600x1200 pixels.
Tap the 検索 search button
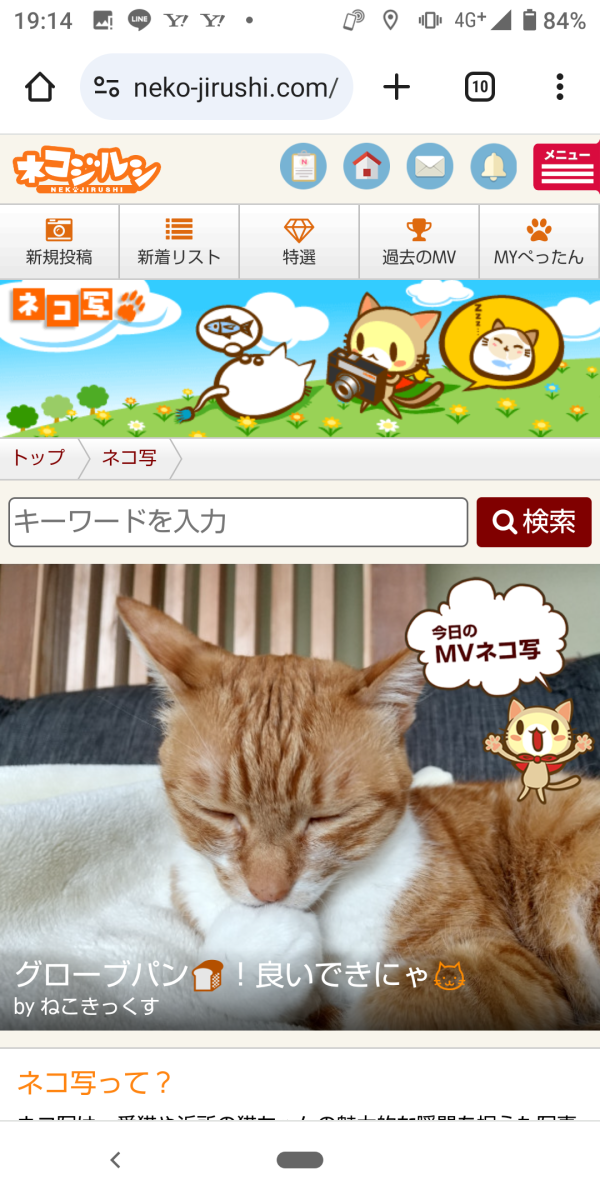coord(534,522)
